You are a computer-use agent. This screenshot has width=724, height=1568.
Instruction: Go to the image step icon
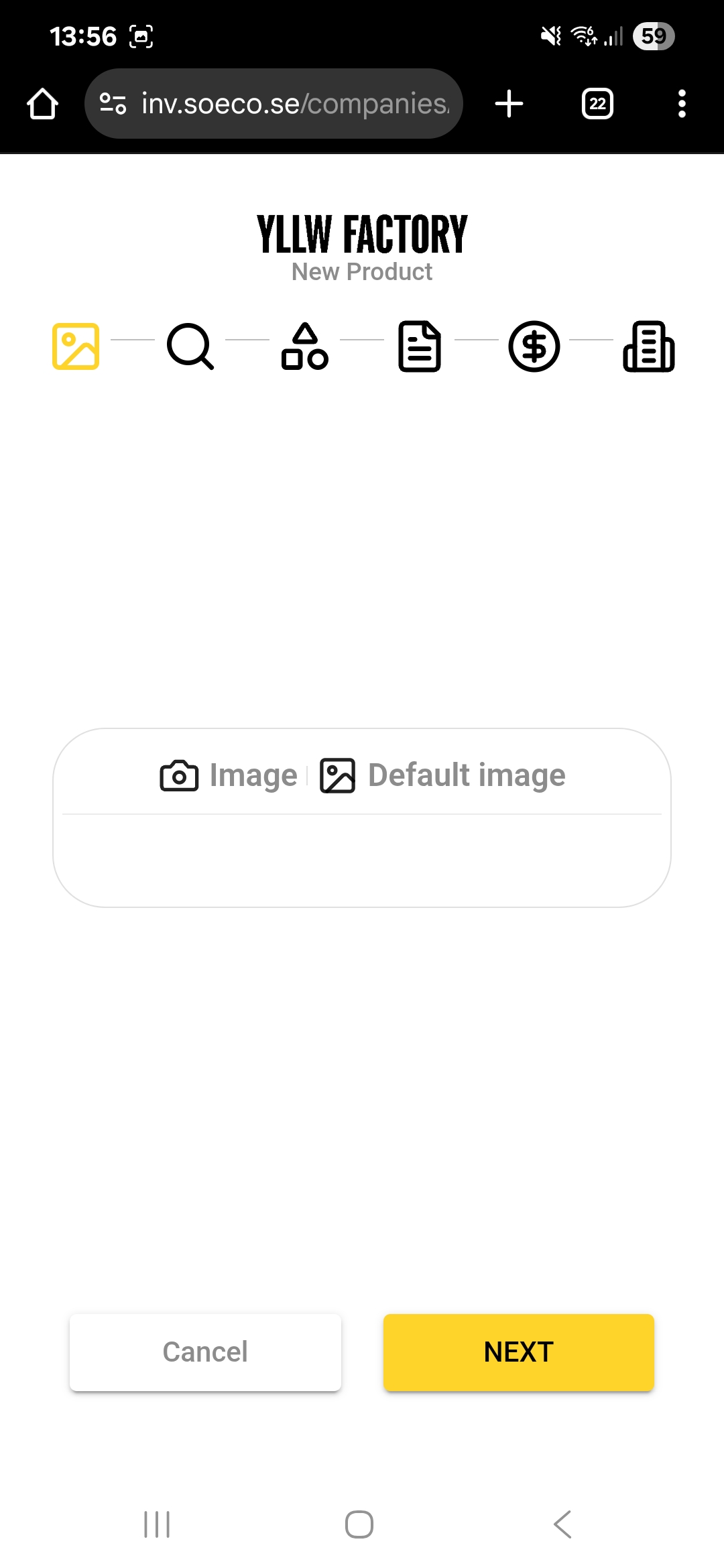click(x=76, y=346)
